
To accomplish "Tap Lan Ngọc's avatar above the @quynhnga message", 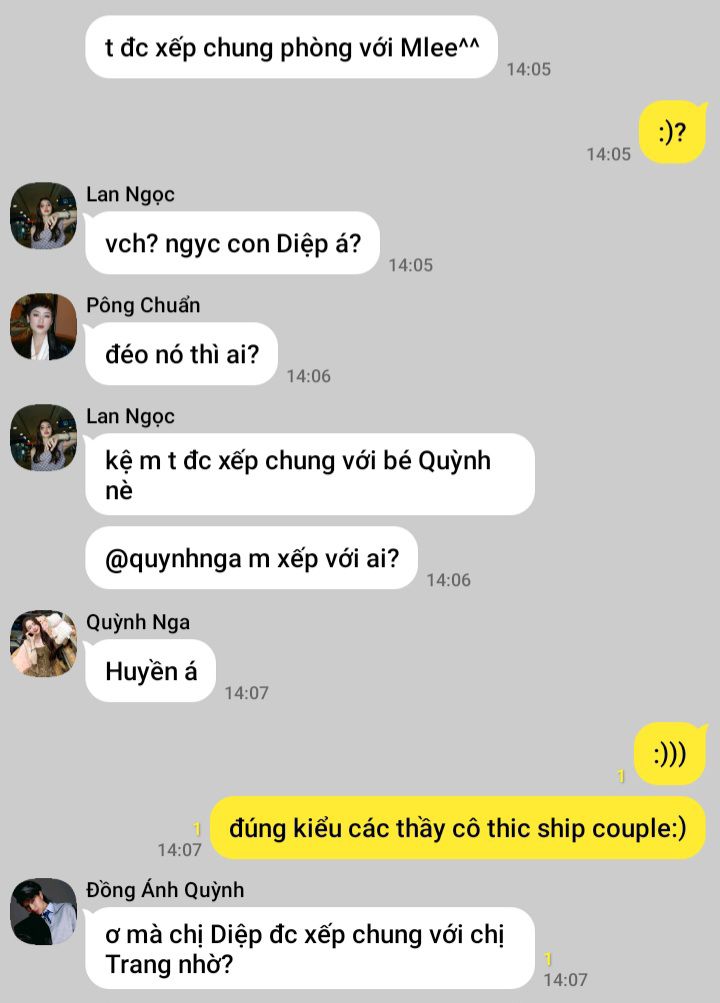I will click(43, 438).
